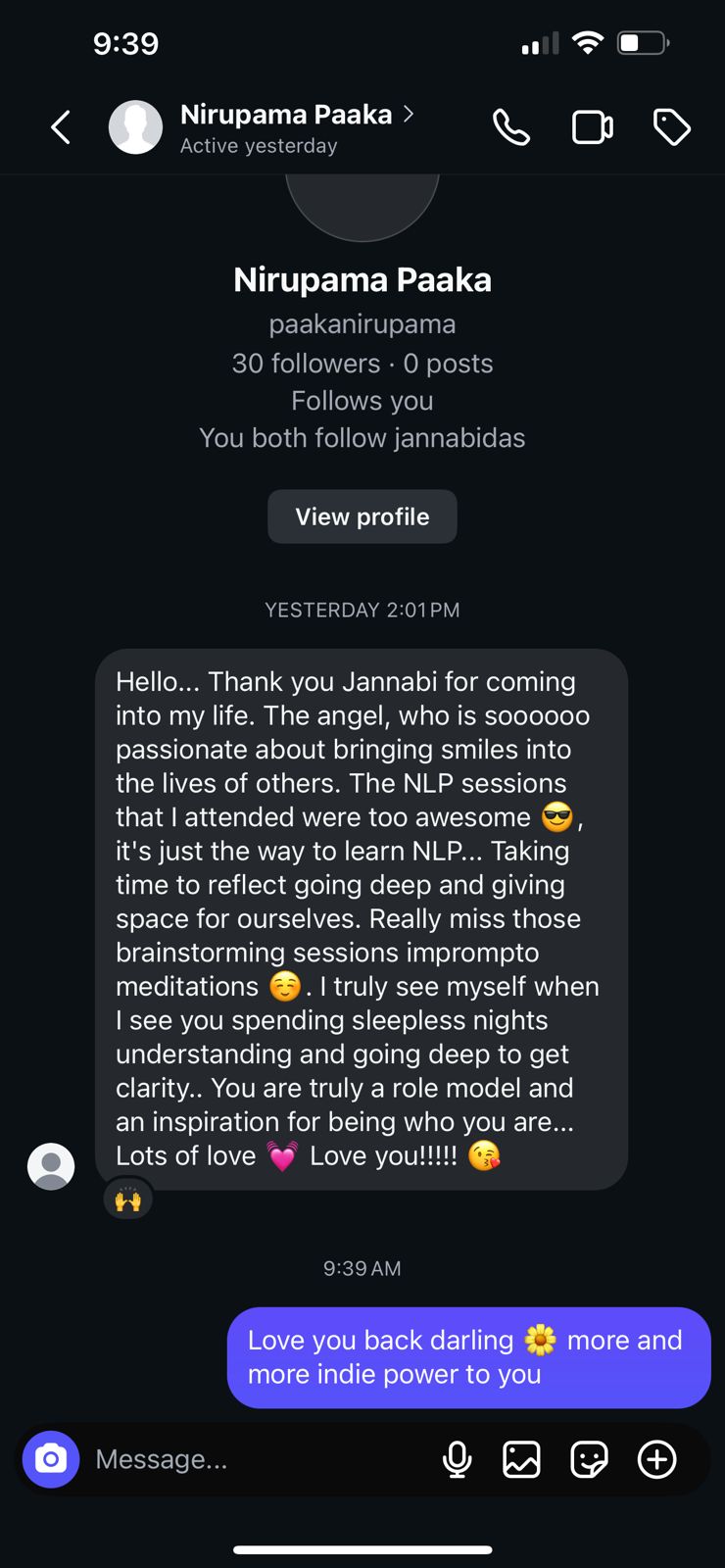The width and height of the screenshot is (725, 1568).
Task: Tap the View profile button
Action: [x=362, y=516]
